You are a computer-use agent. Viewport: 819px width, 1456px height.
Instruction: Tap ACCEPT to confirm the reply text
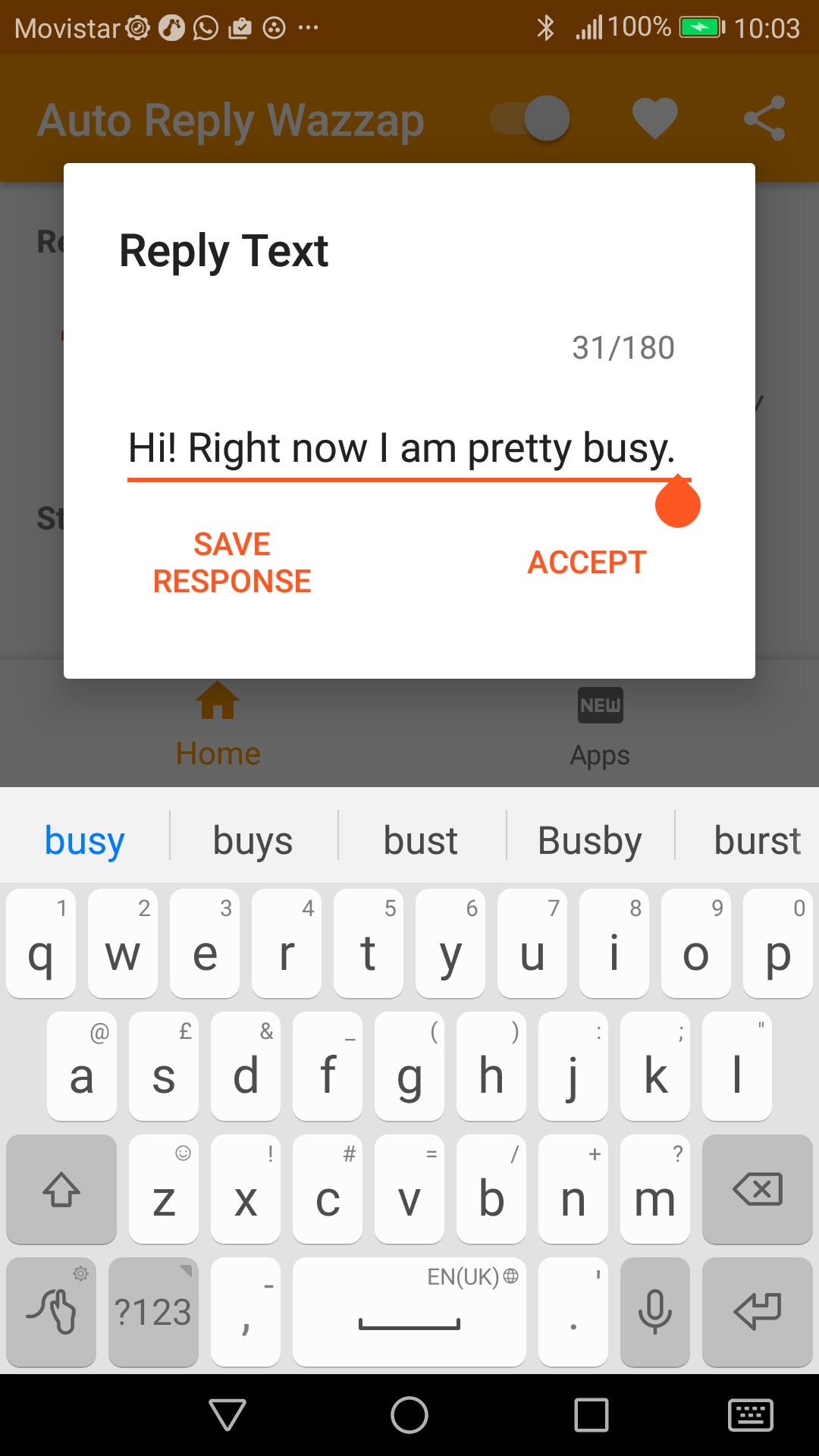click(x=587, y=563)
